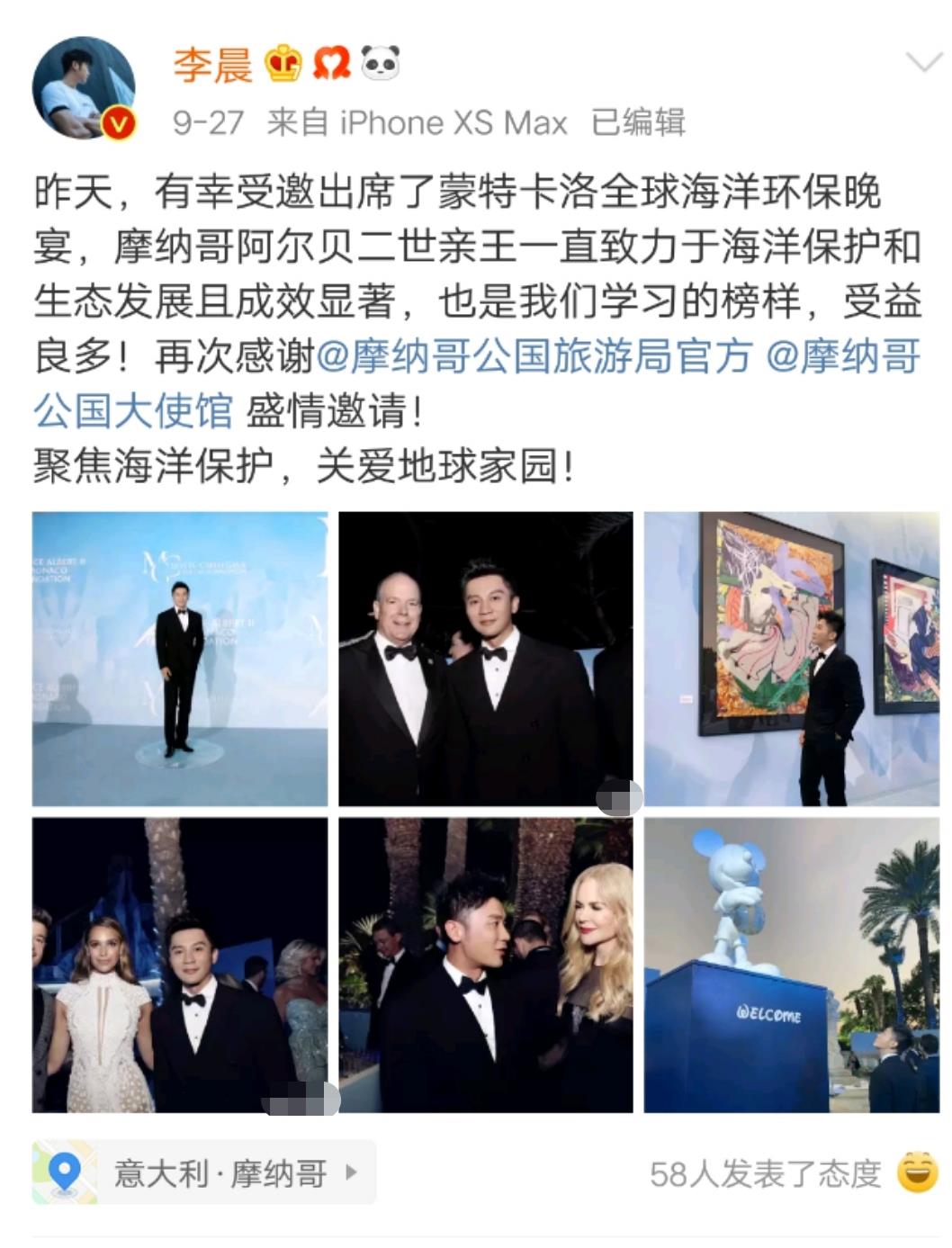View the photo of the blue mouse statue
Screen dimensions: 952x1248
(x=791, y=965)
